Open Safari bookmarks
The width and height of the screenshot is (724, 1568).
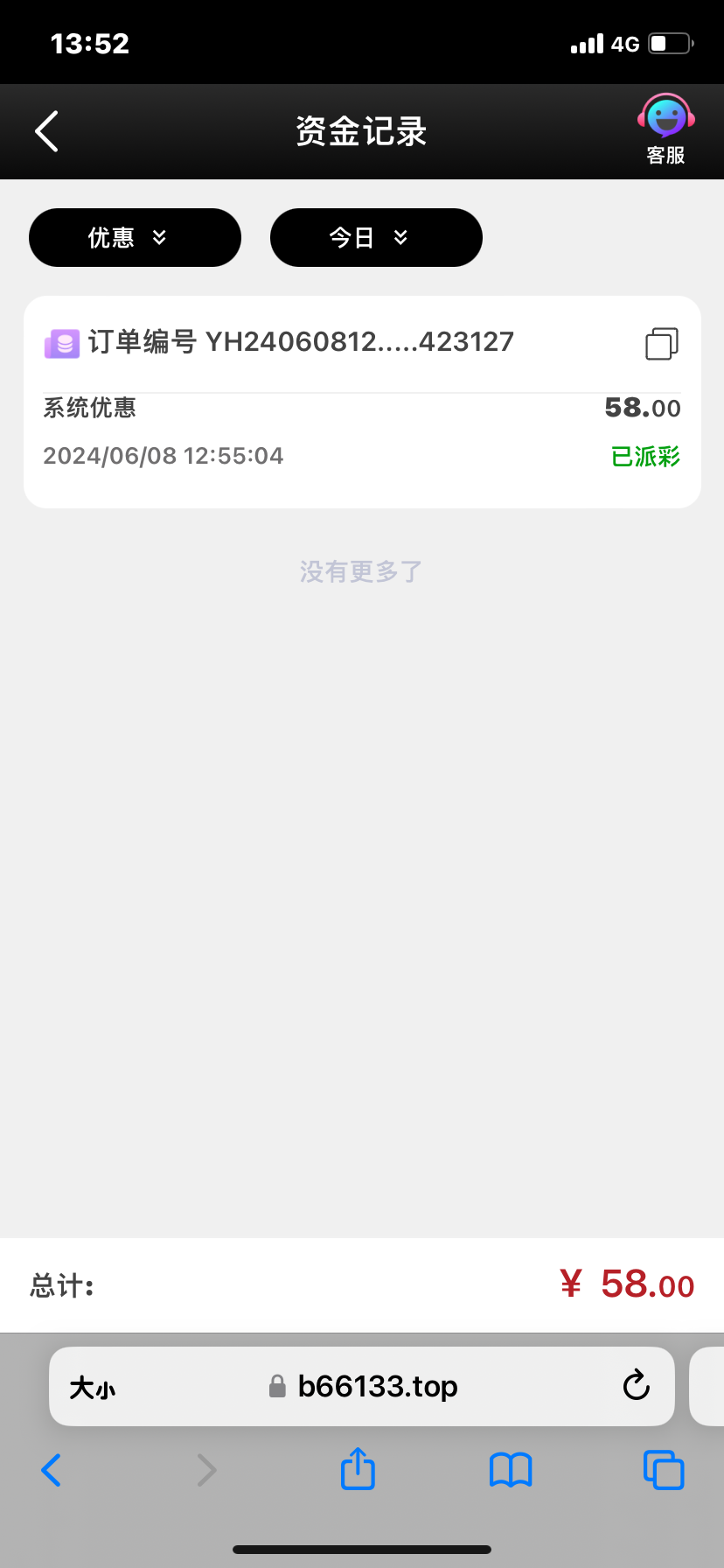click(x=511, y=1470)
